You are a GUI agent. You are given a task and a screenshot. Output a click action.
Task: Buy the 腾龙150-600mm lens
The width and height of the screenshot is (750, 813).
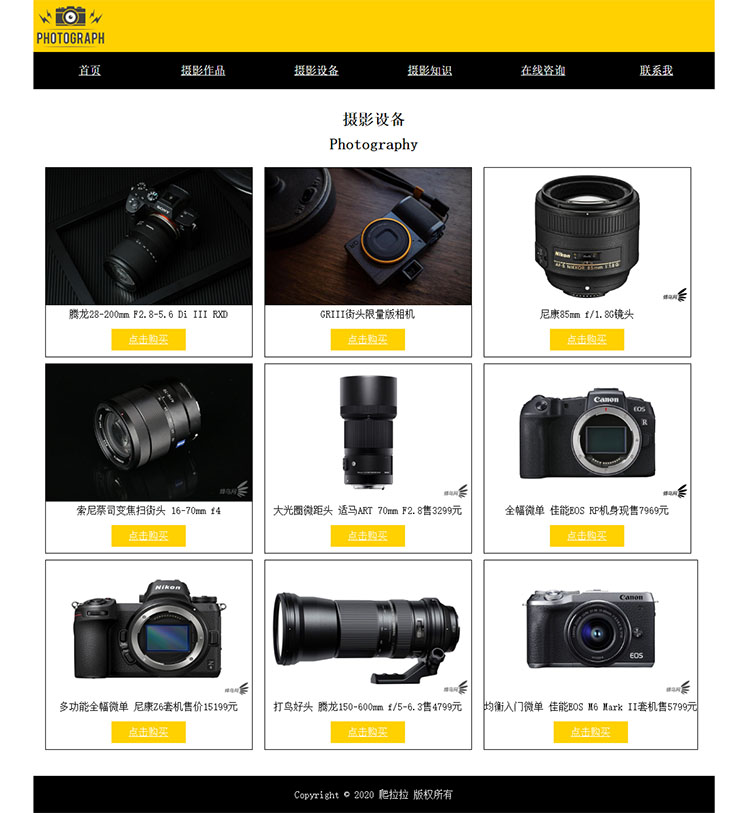click(367, 731)
